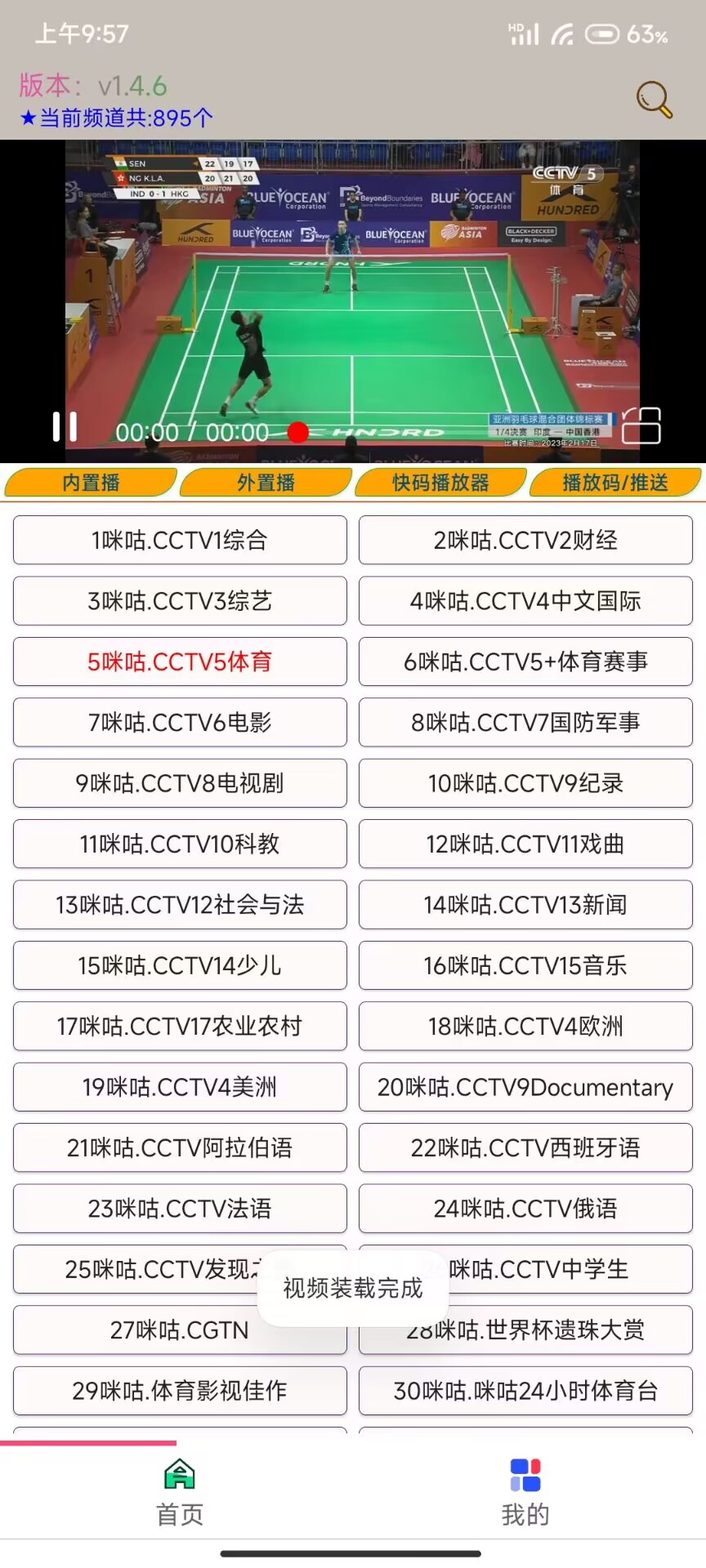The width and height of the screenshot is (706, 1568).
Task: Open 播放码/推送
Action: pyautogui.click(x=615, y=483)
